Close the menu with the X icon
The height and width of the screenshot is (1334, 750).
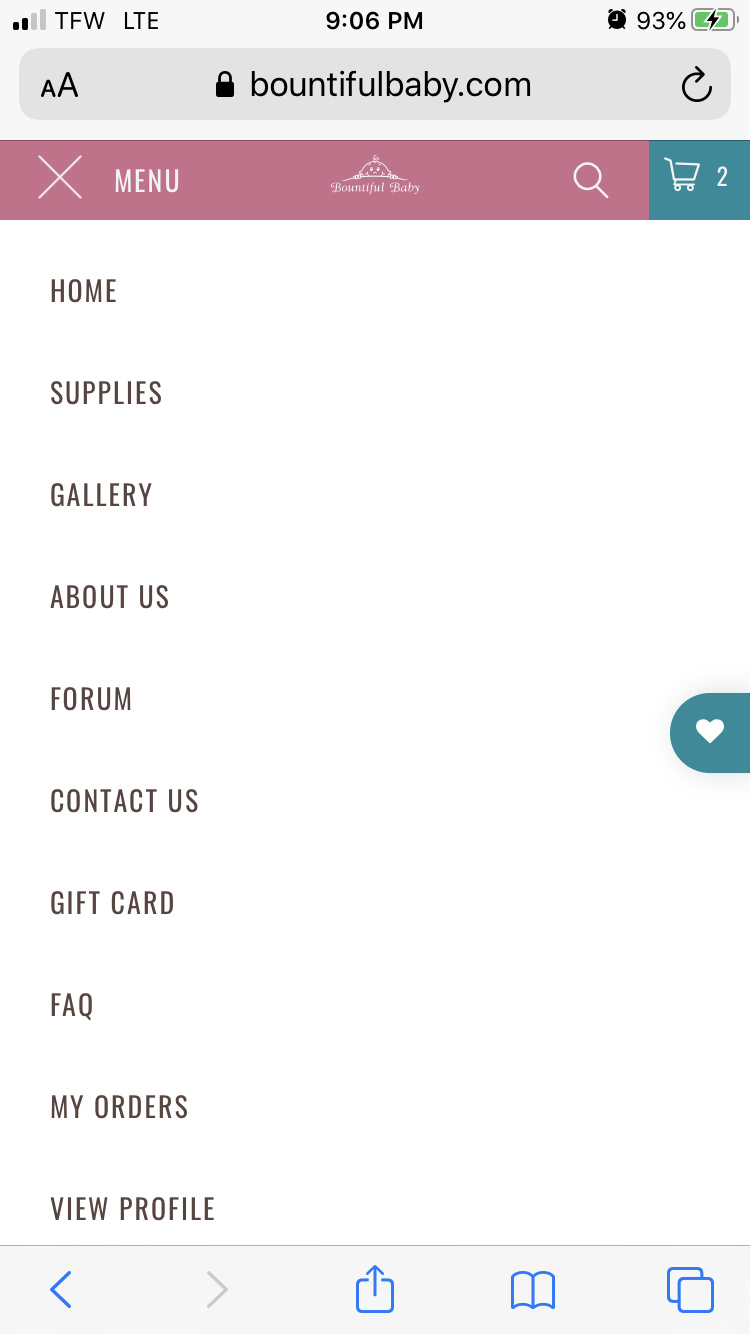pyautogui.click(x=60, y=179)
